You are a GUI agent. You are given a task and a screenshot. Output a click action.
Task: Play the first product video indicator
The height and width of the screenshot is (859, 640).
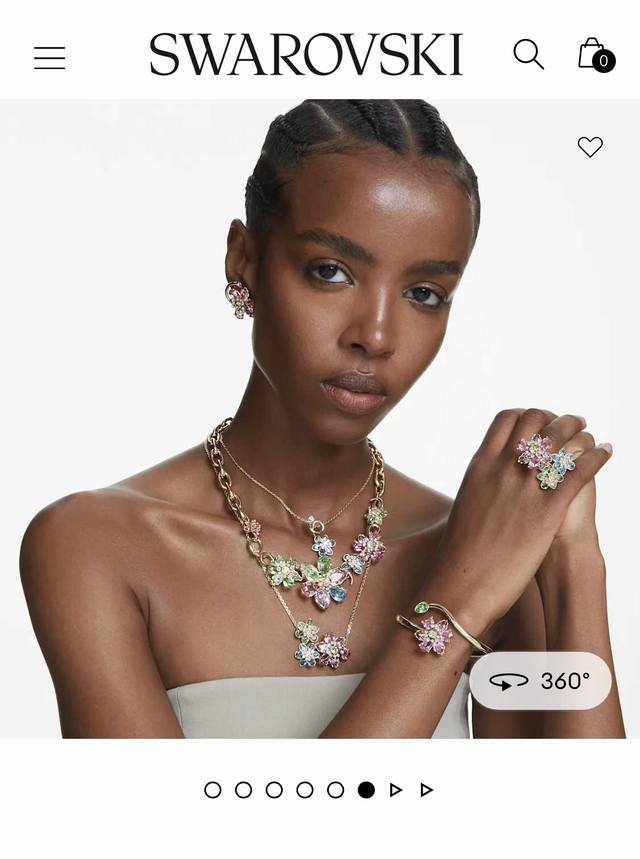tap(396, 790)
